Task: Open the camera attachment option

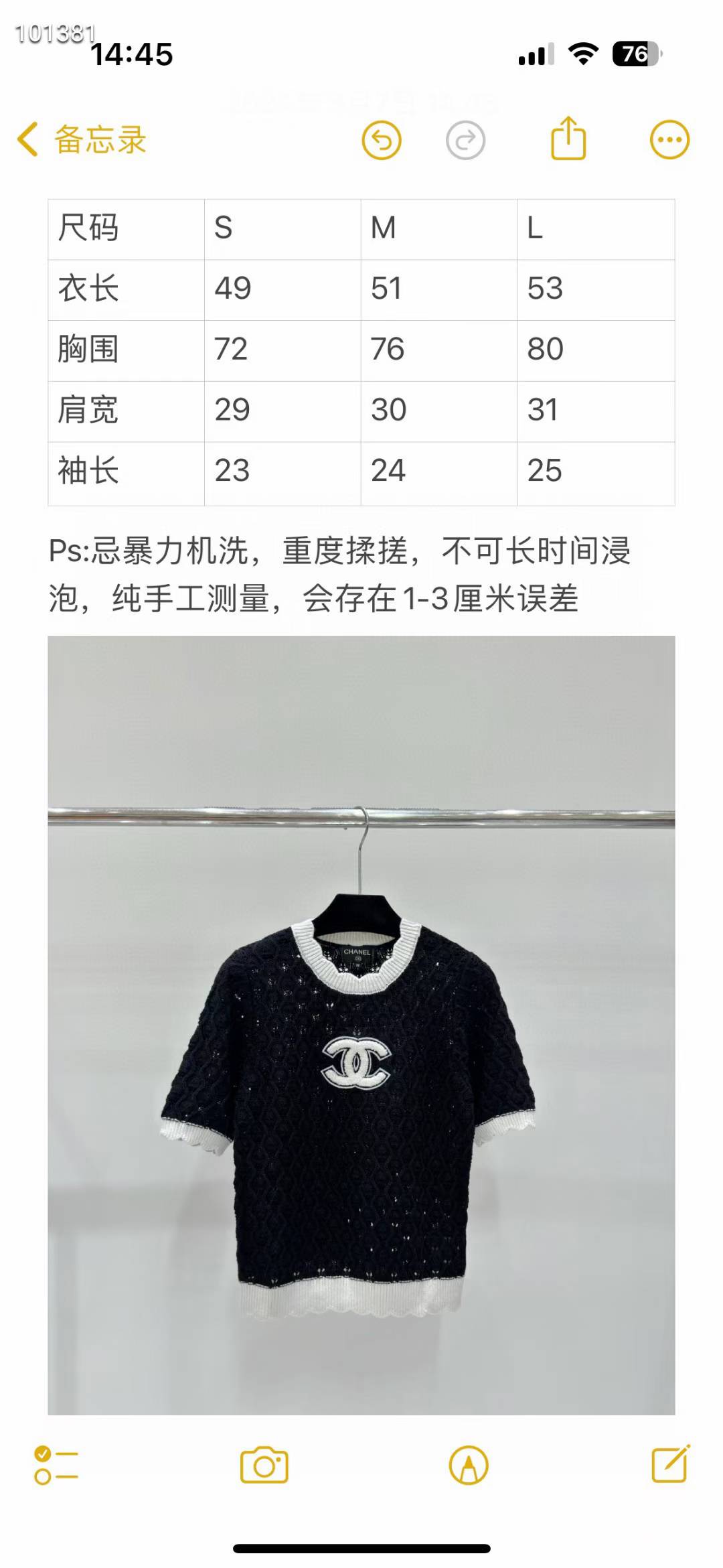Action: [x=264, y=1465]
